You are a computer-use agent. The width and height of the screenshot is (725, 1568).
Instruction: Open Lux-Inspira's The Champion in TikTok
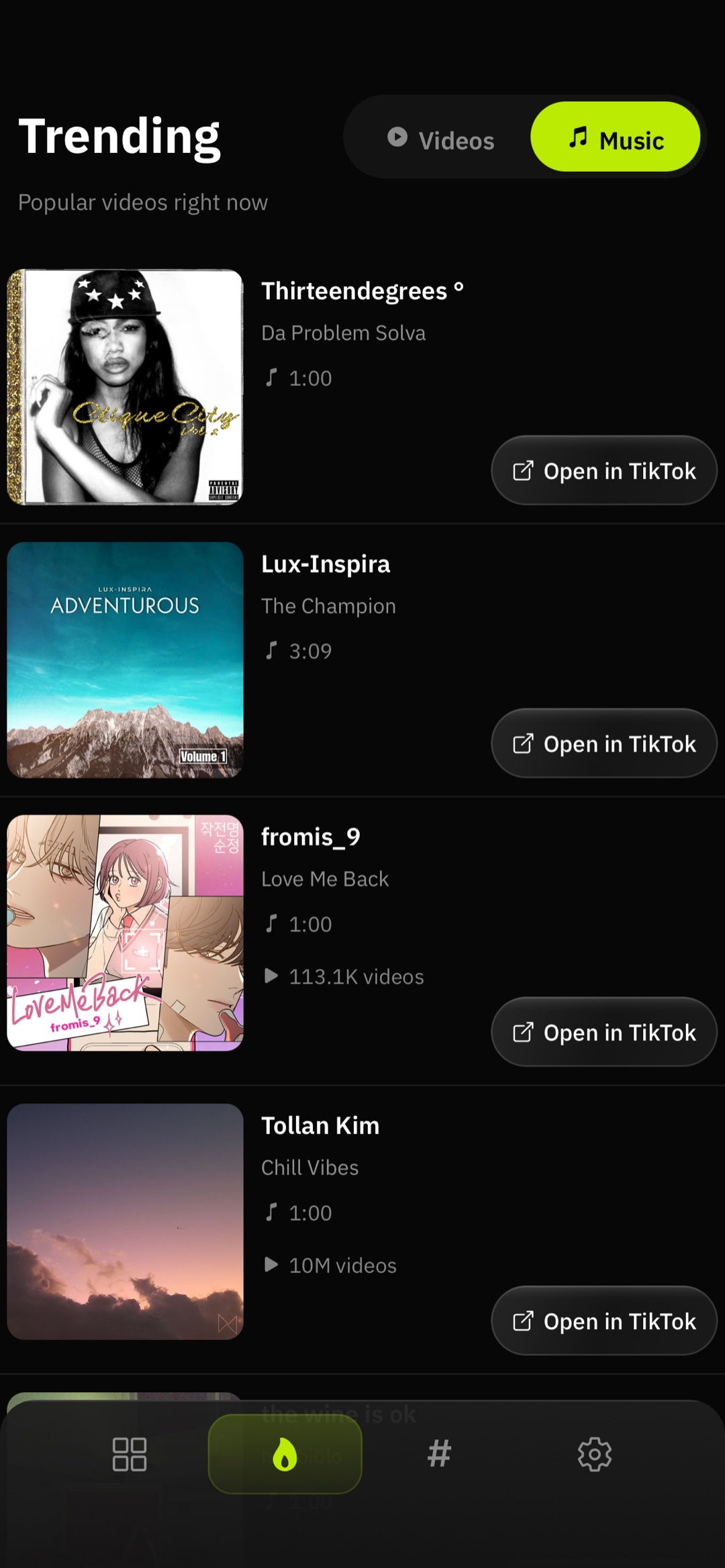point(603,743)
